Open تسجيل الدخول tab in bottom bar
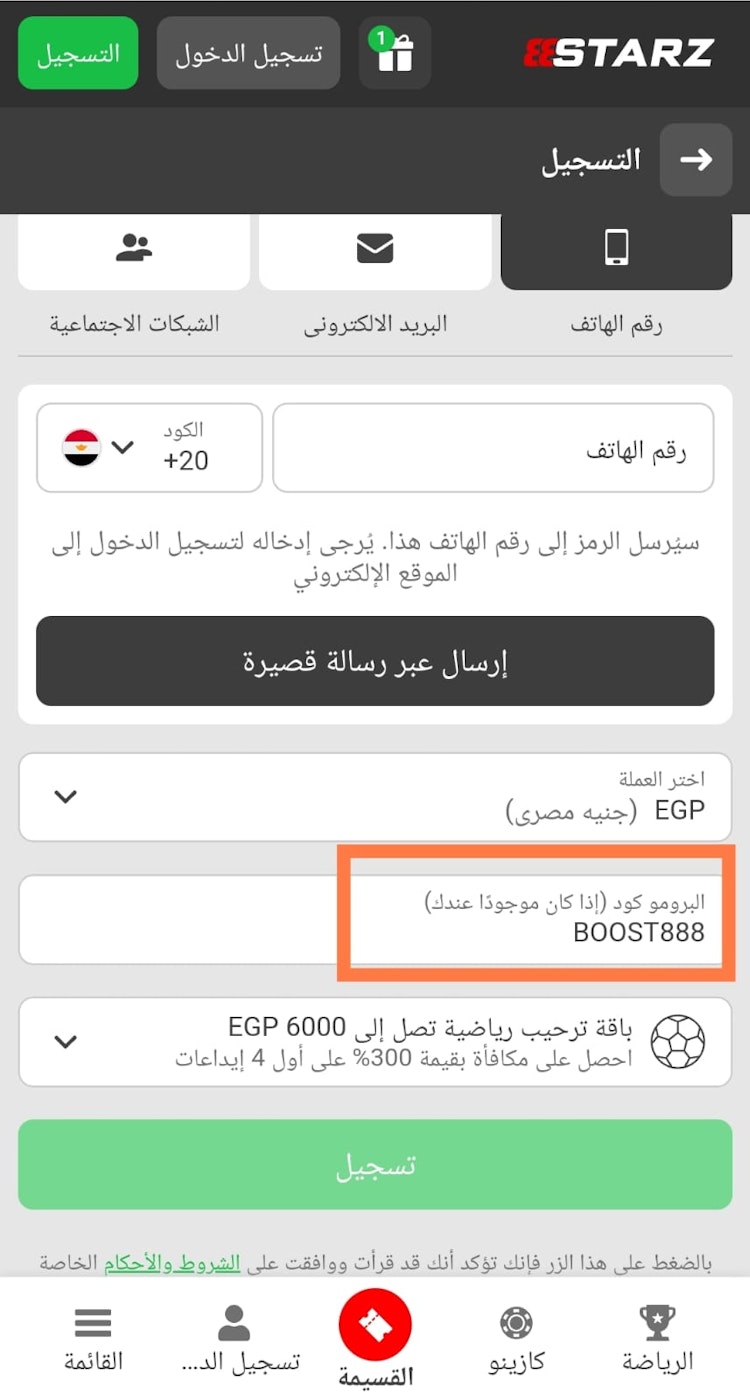This screenshot has width=750, height=1400. click(234, 1338)
